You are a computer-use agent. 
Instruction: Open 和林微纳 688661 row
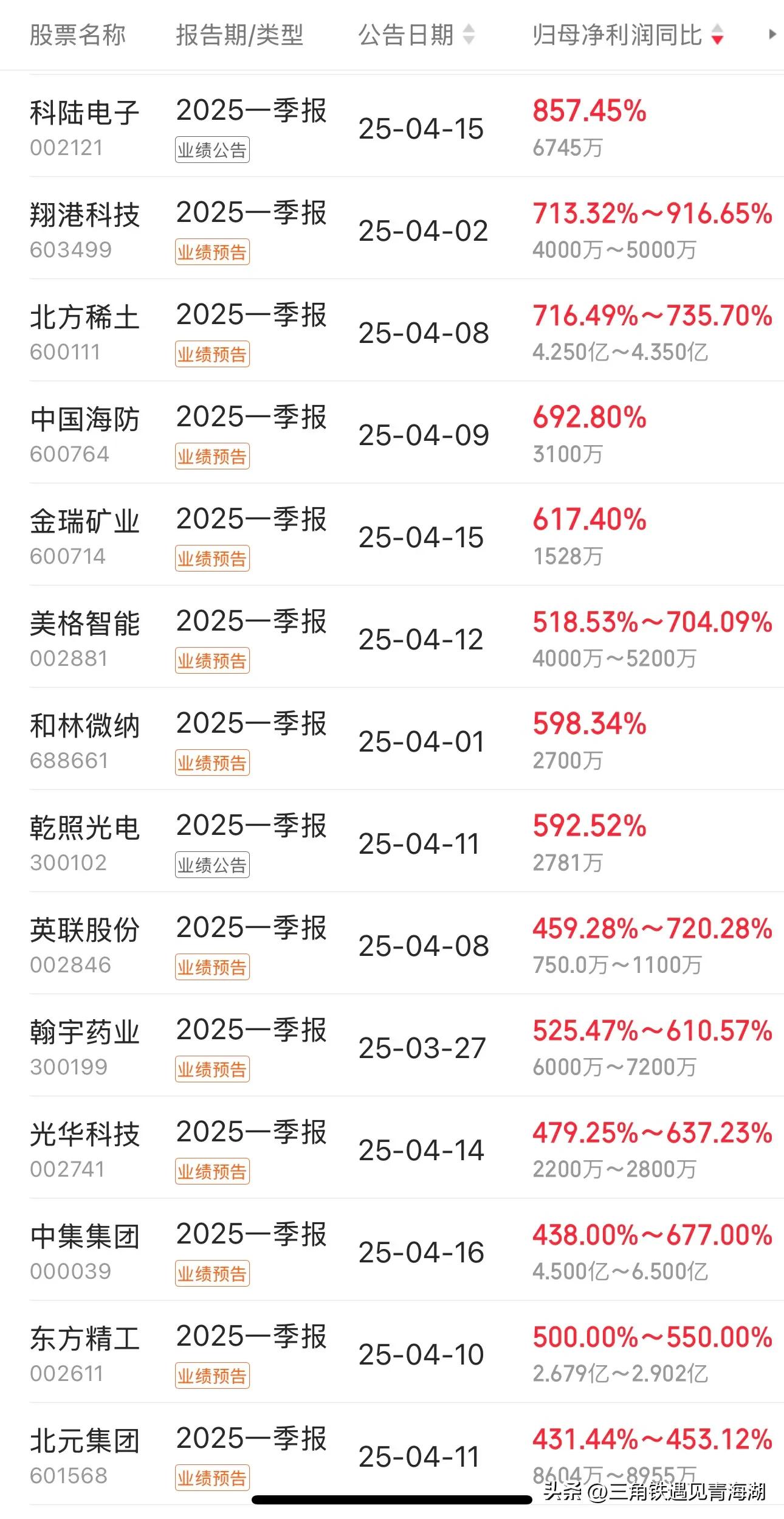(x=392, y=739)
